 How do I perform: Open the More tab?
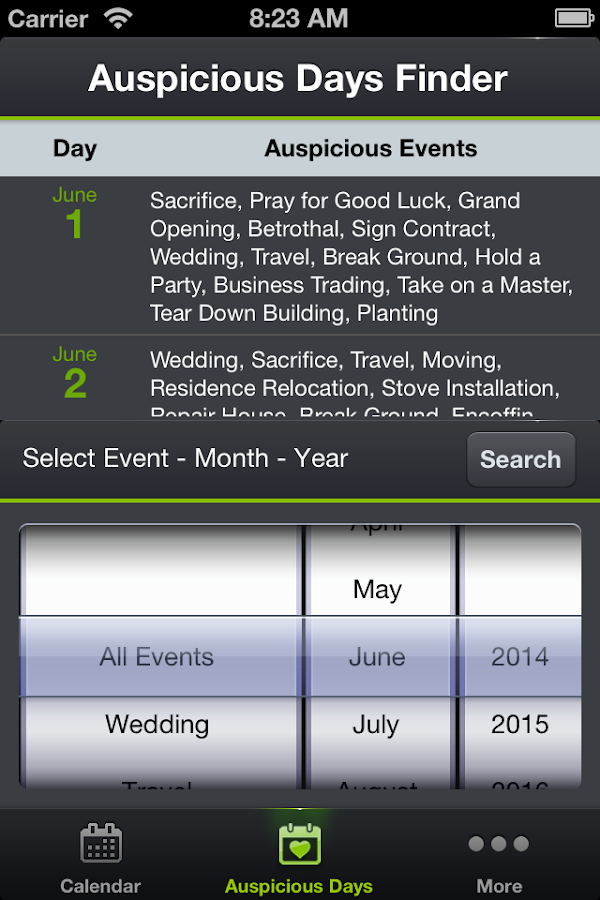499,856
